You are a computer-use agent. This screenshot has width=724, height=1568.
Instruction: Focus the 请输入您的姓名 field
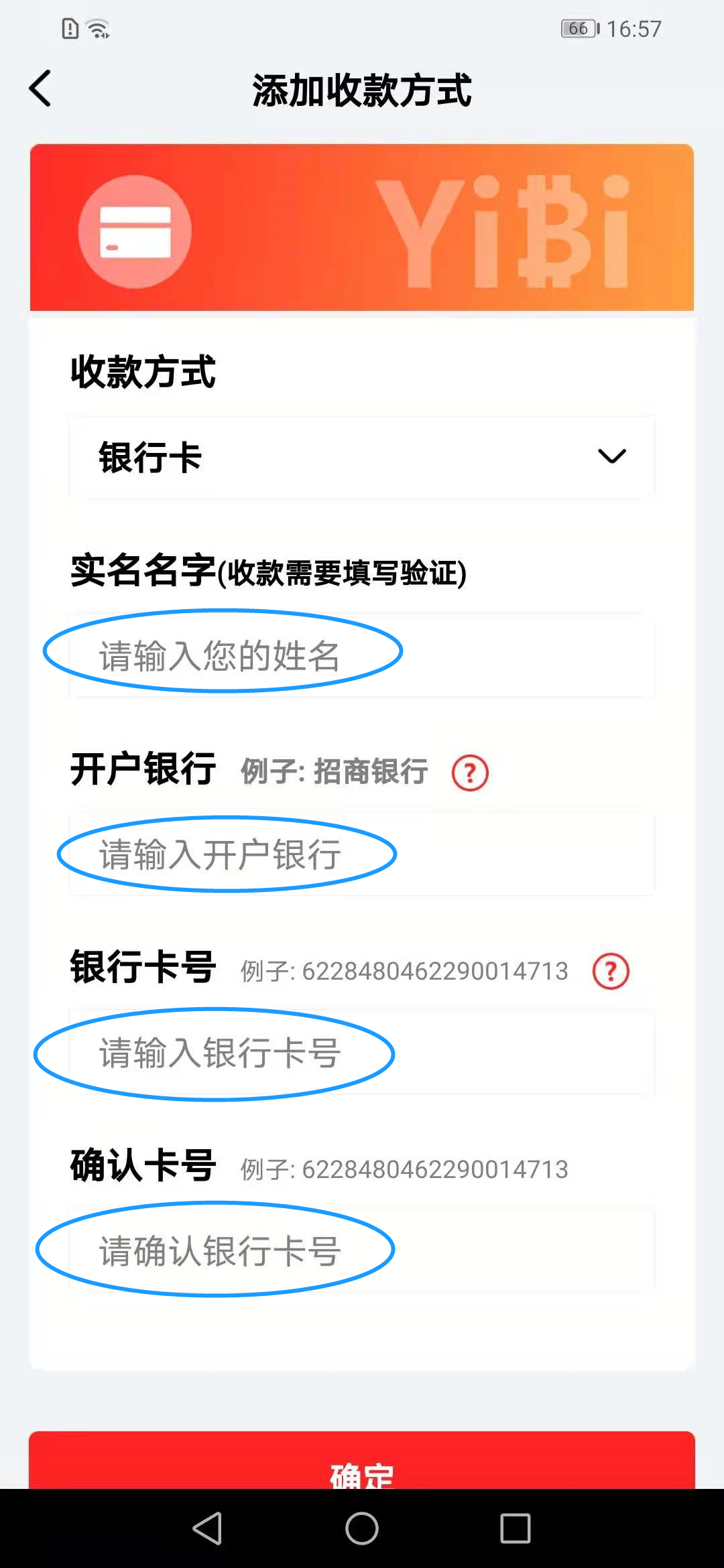click(362, 655)
